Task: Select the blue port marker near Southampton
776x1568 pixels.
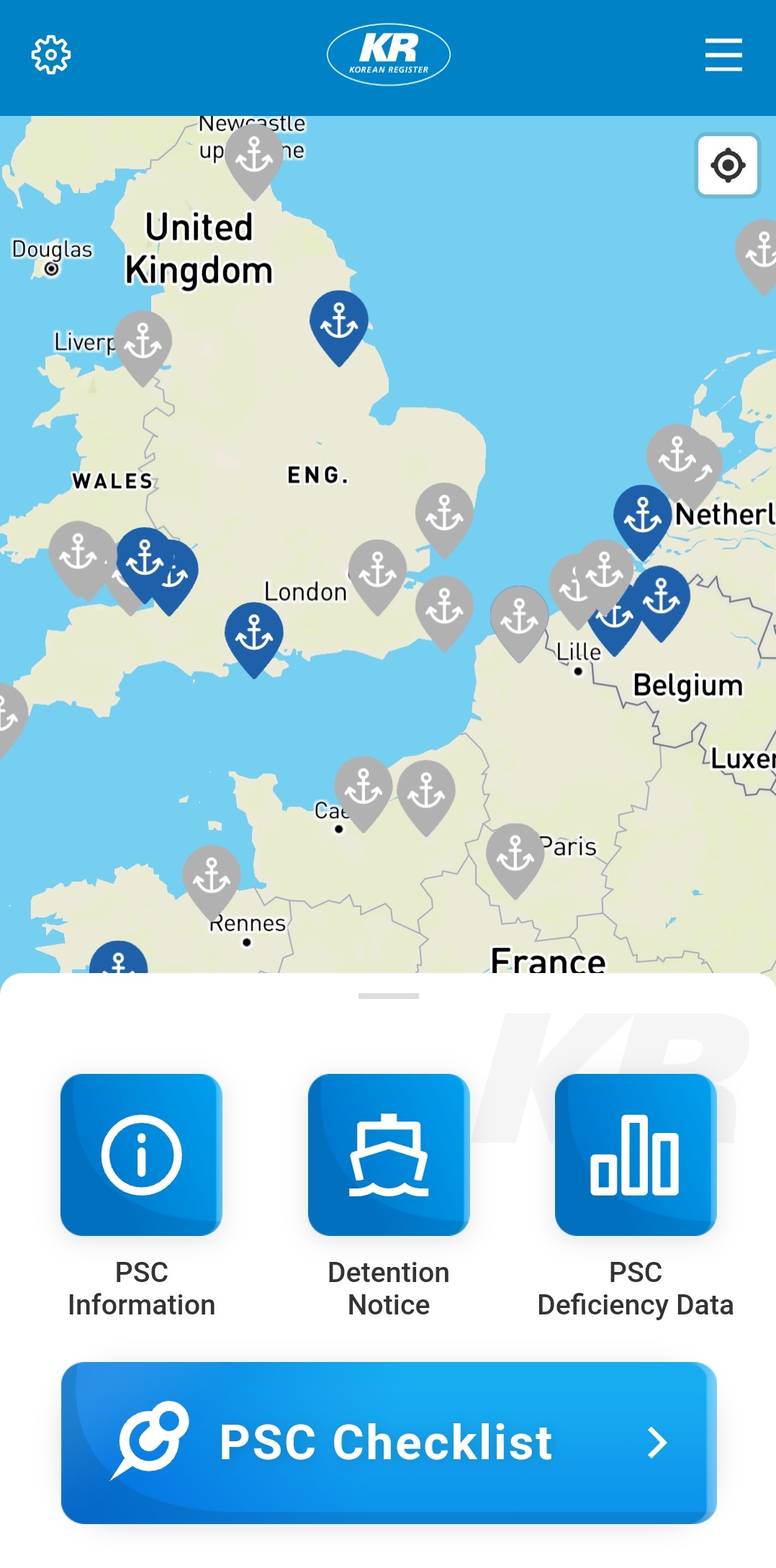Action: 254,632
